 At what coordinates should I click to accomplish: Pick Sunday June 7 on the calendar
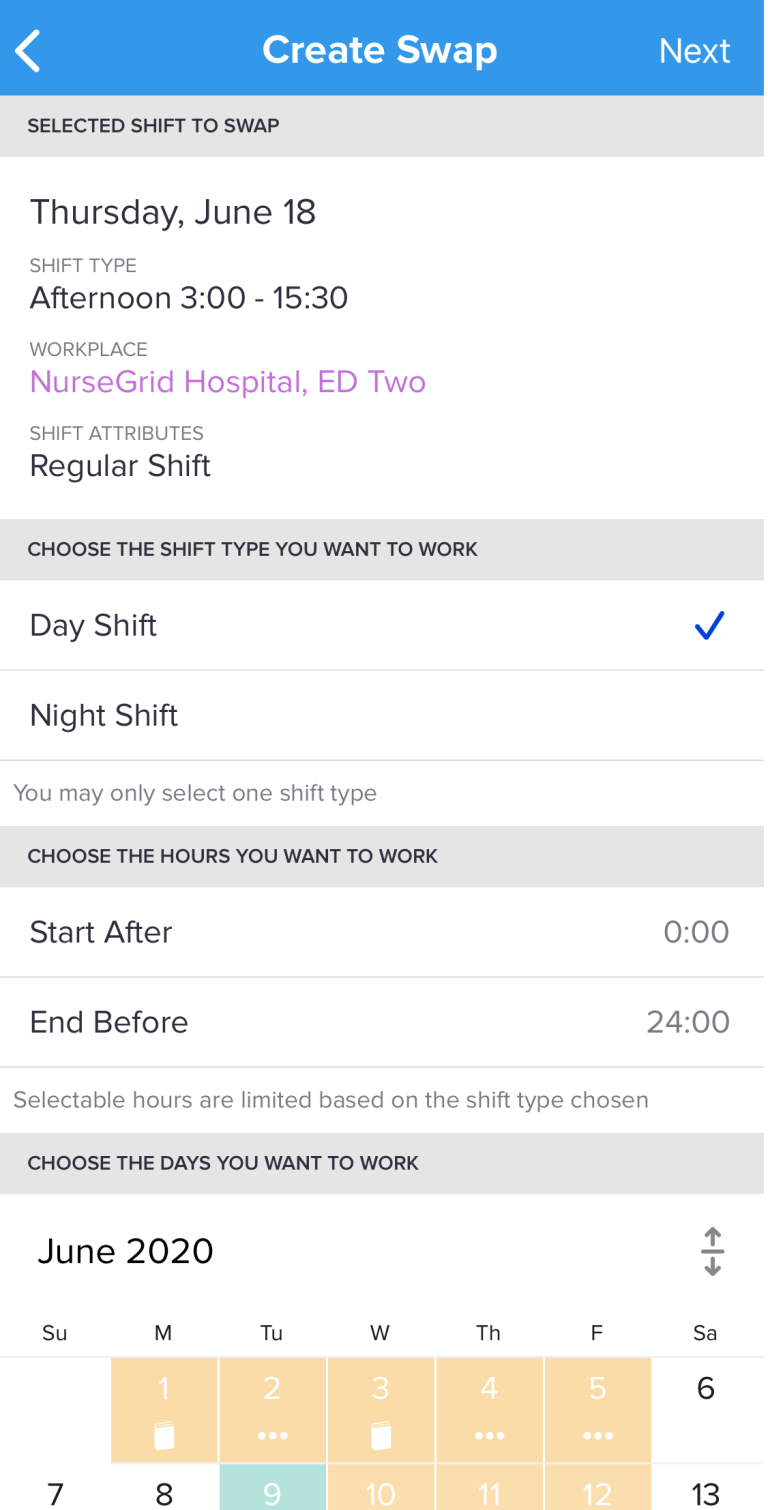[55, 1492]
